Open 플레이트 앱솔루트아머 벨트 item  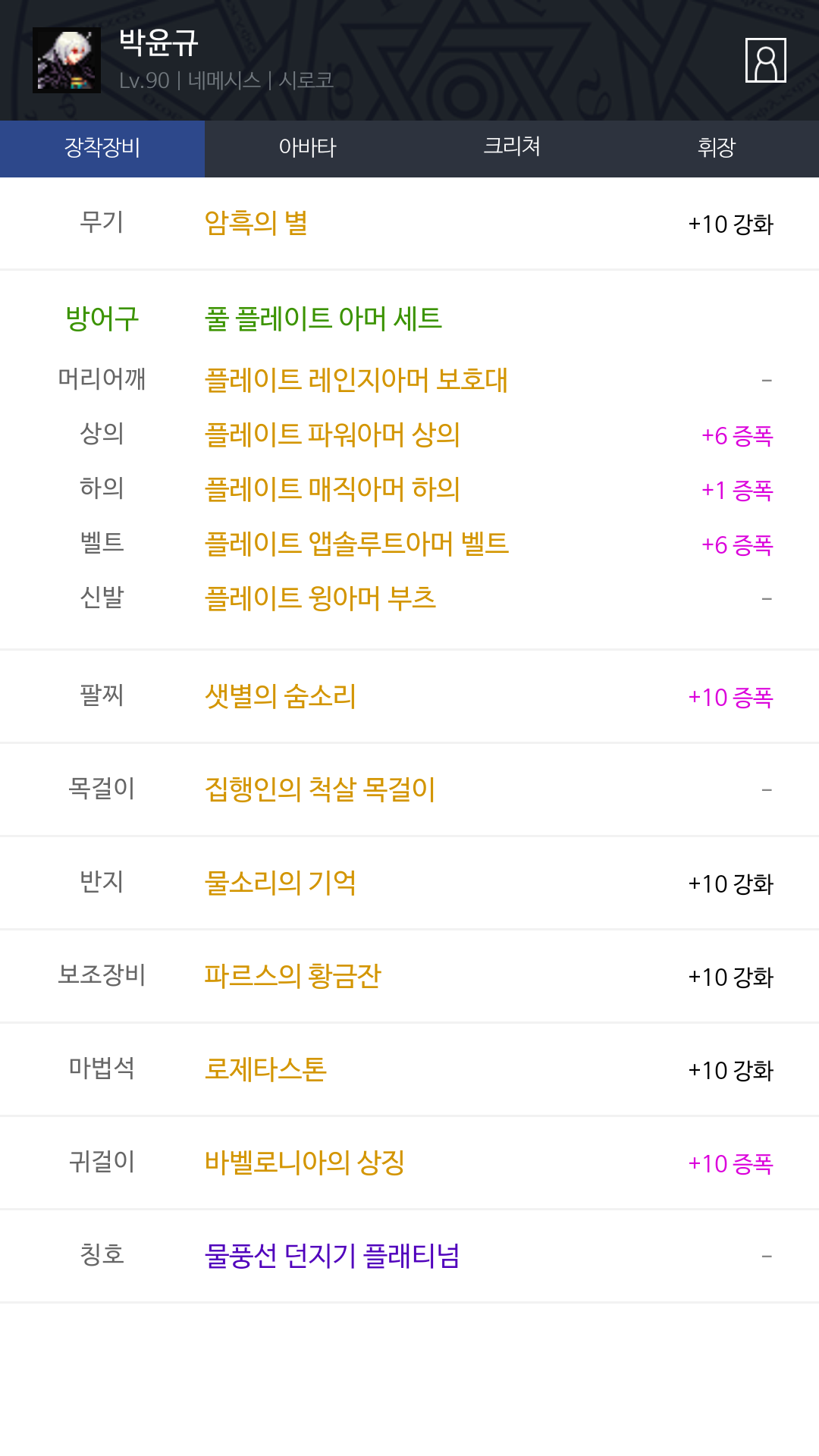pos(356,544)
